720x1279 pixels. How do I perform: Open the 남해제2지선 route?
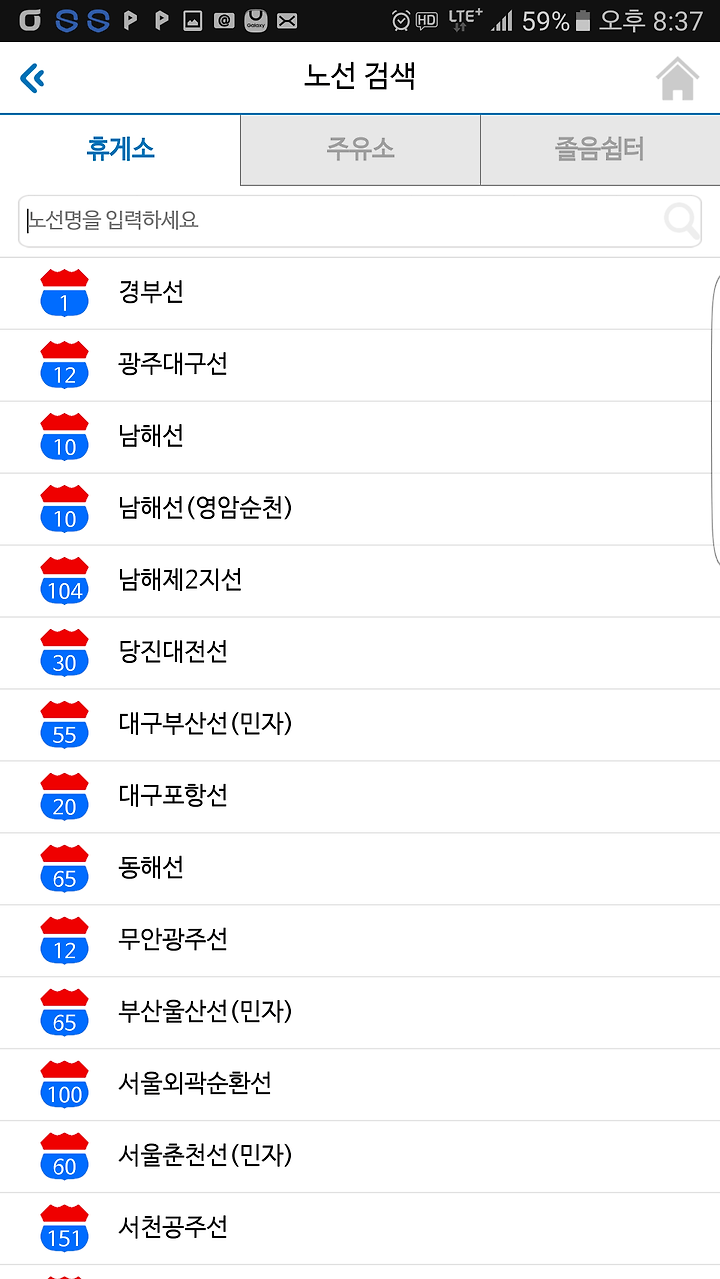360,581
